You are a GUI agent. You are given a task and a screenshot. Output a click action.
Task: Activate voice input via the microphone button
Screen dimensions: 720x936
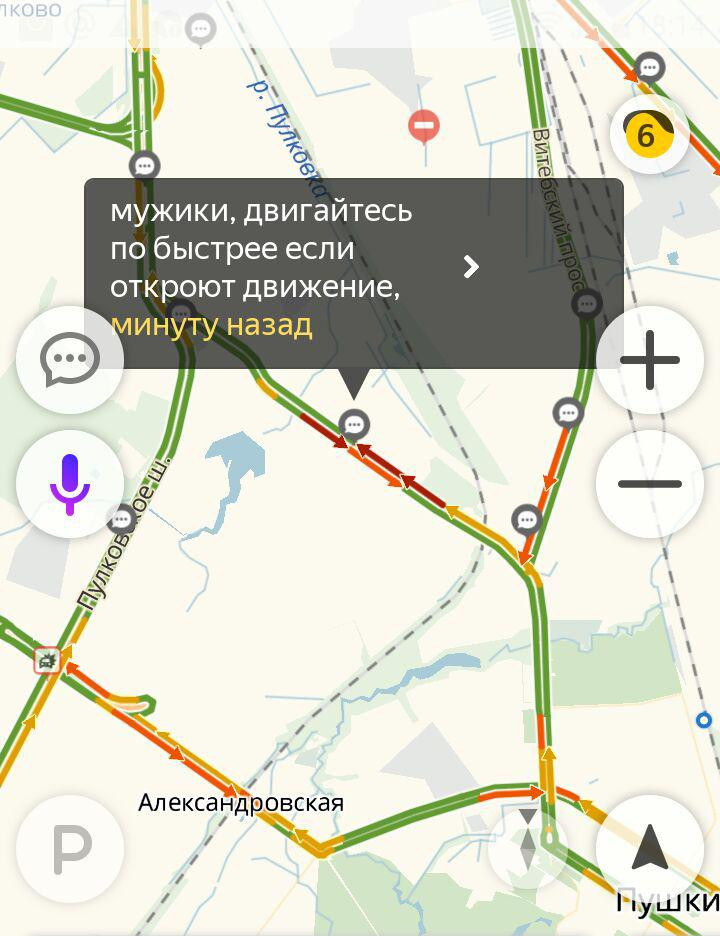[x=69, y=484]
